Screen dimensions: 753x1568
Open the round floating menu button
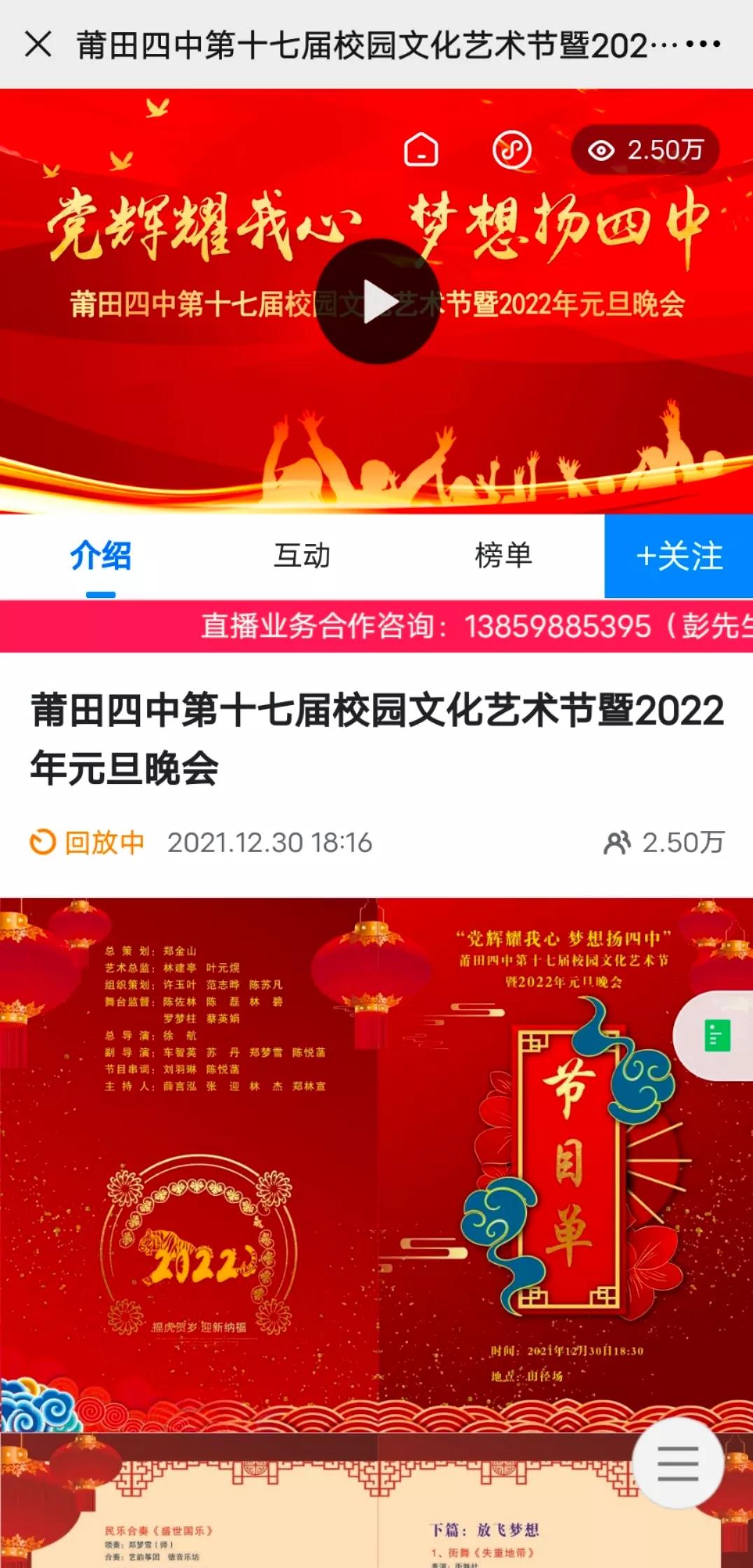(x=677, y=1463)
